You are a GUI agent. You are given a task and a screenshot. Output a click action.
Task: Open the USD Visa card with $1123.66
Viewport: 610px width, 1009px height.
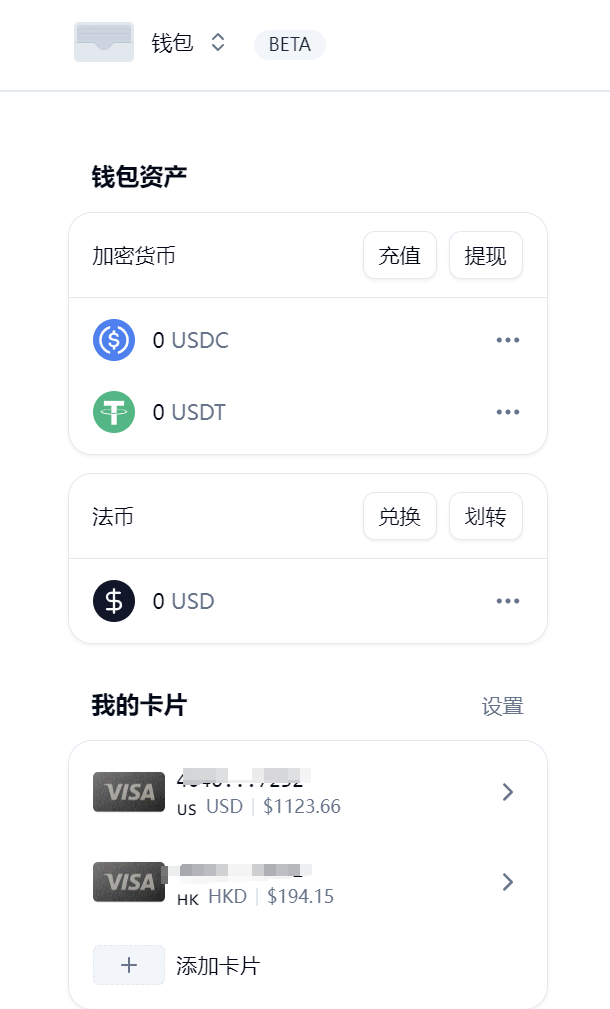(x=307, y=792)
